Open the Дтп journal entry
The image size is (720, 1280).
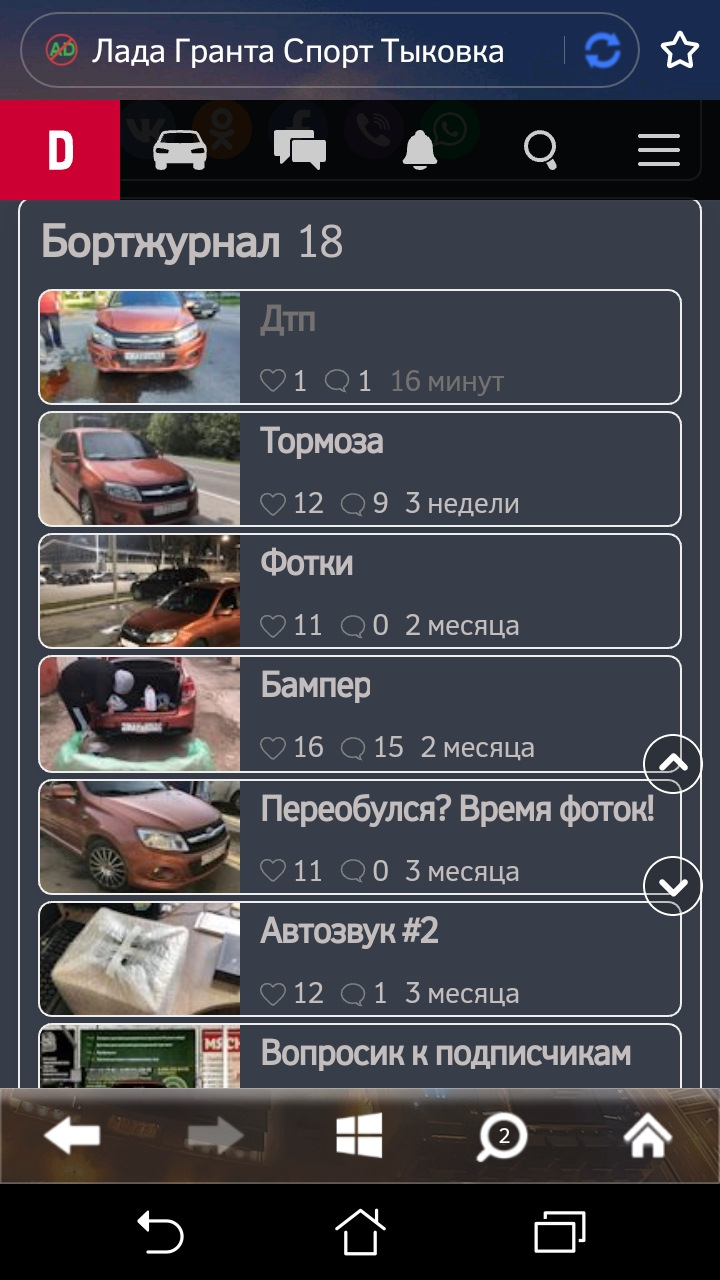(360, 347)
